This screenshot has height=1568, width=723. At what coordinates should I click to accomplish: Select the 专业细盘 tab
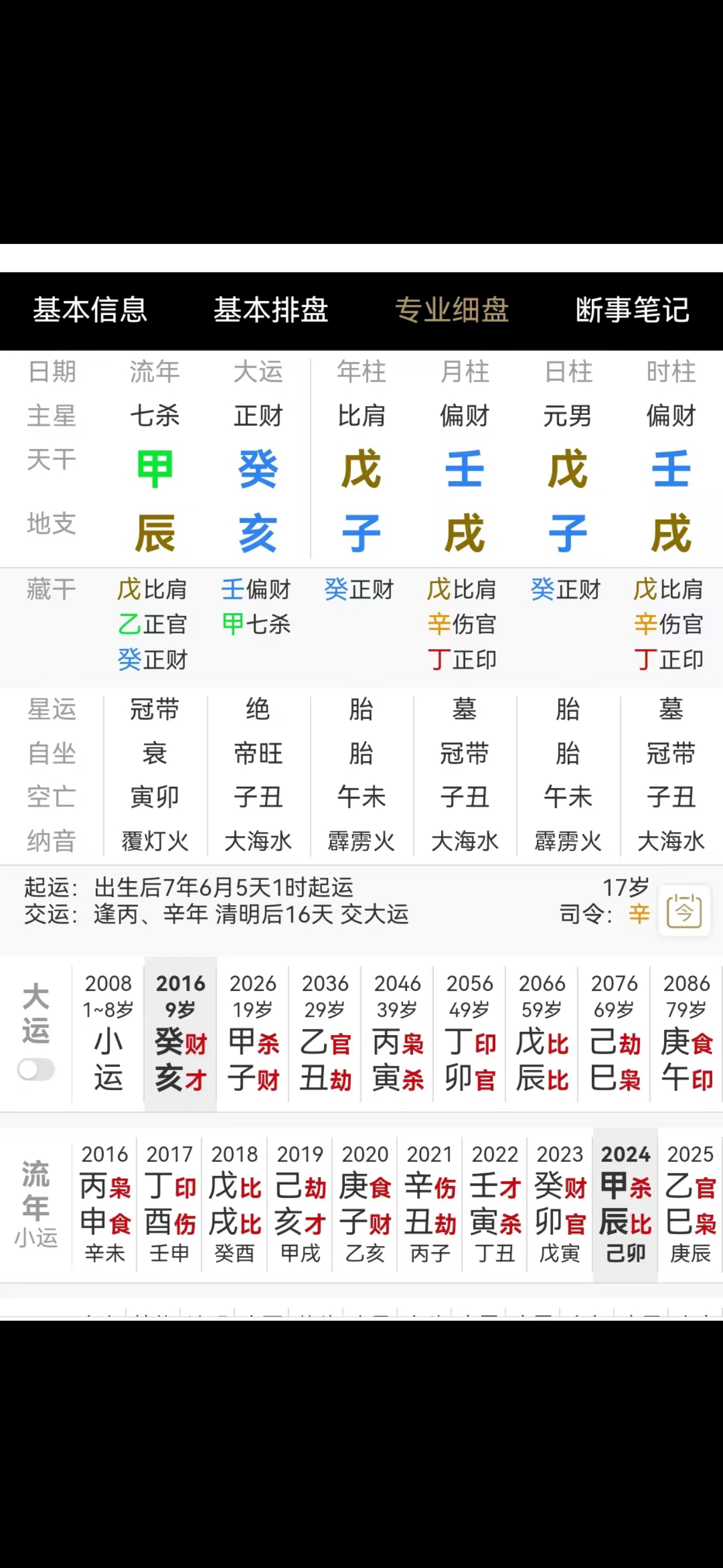[452, 311]
